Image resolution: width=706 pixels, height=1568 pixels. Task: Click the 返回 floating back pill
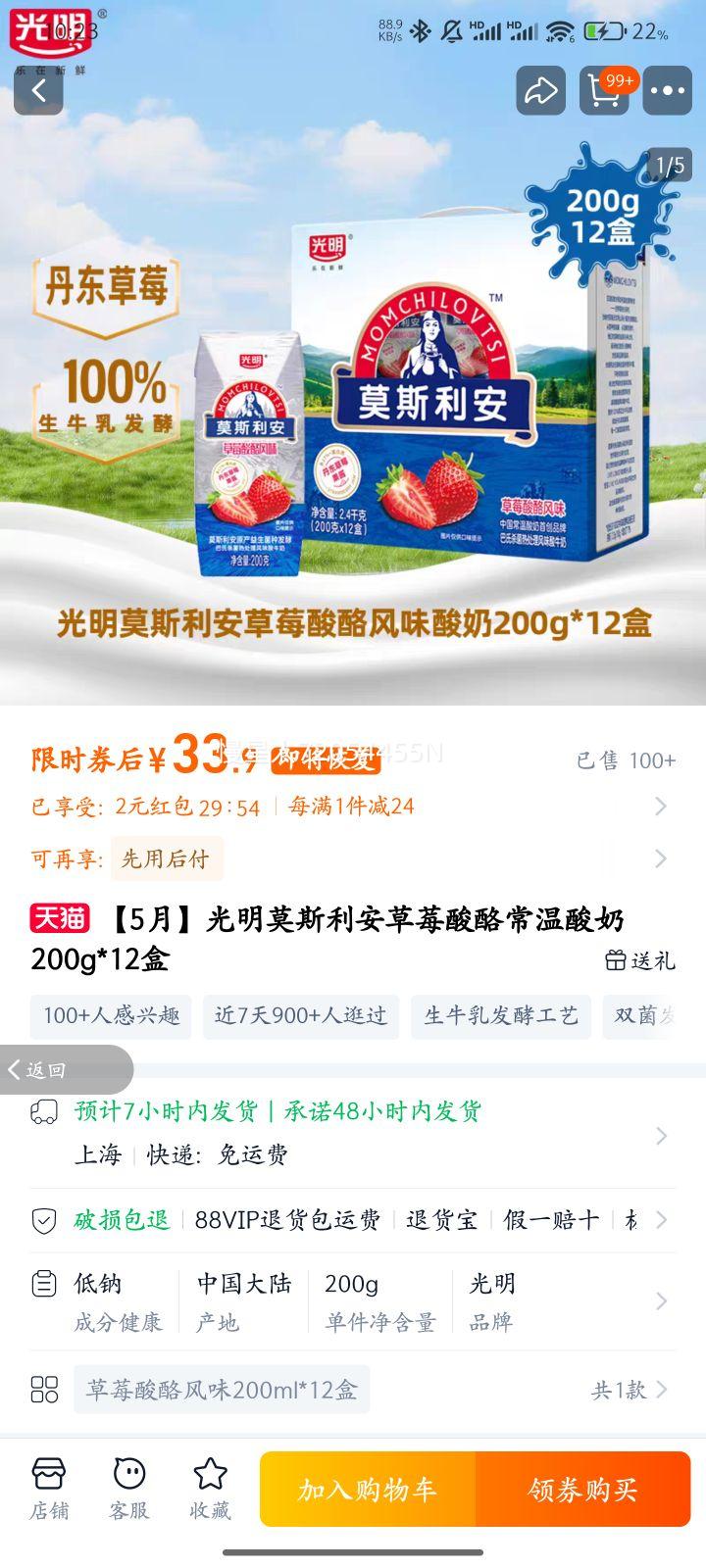pos(59,1070)
